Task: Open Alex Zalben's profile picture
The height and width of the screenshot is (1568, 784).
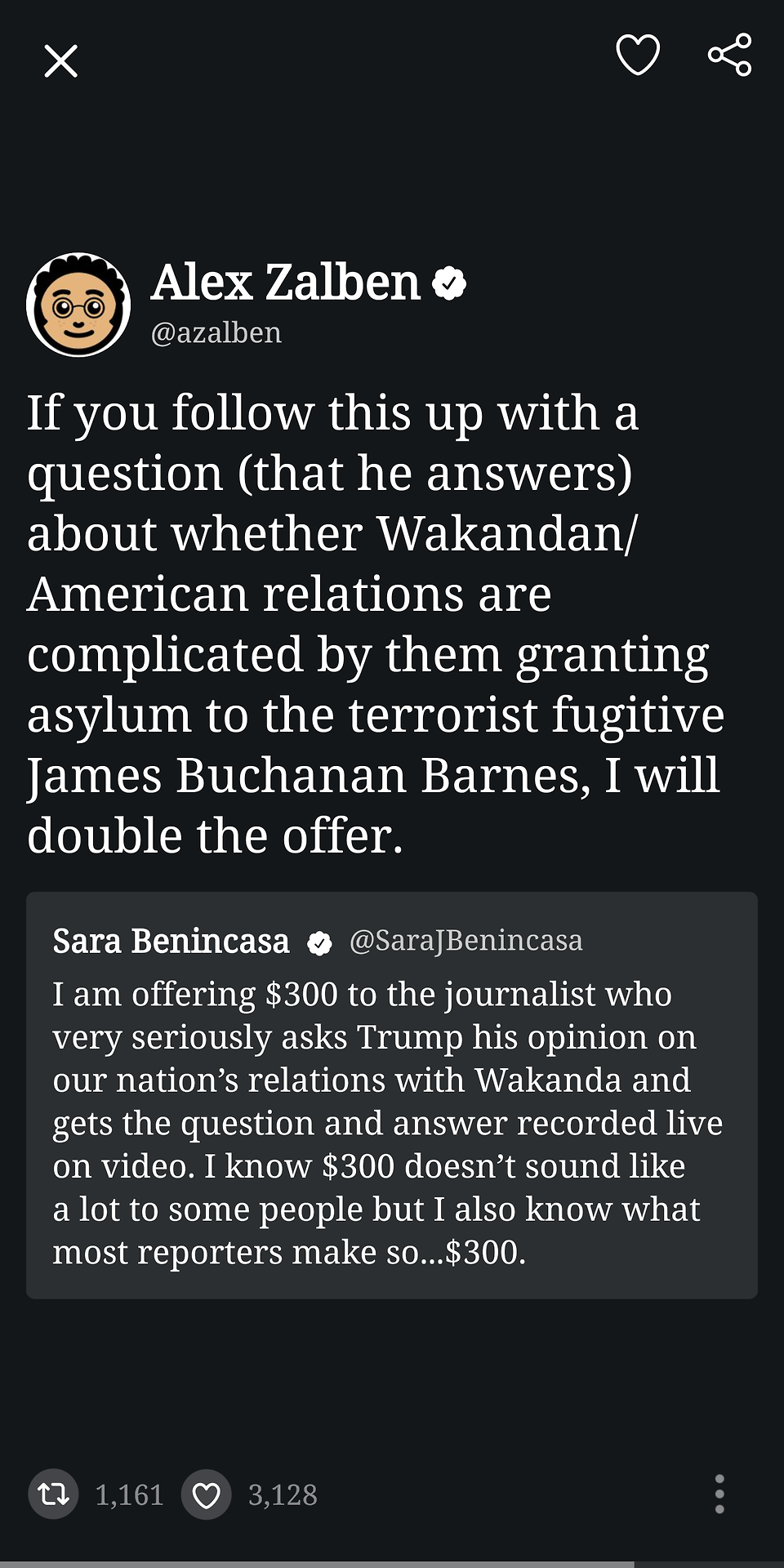Action: click(78, 305)
